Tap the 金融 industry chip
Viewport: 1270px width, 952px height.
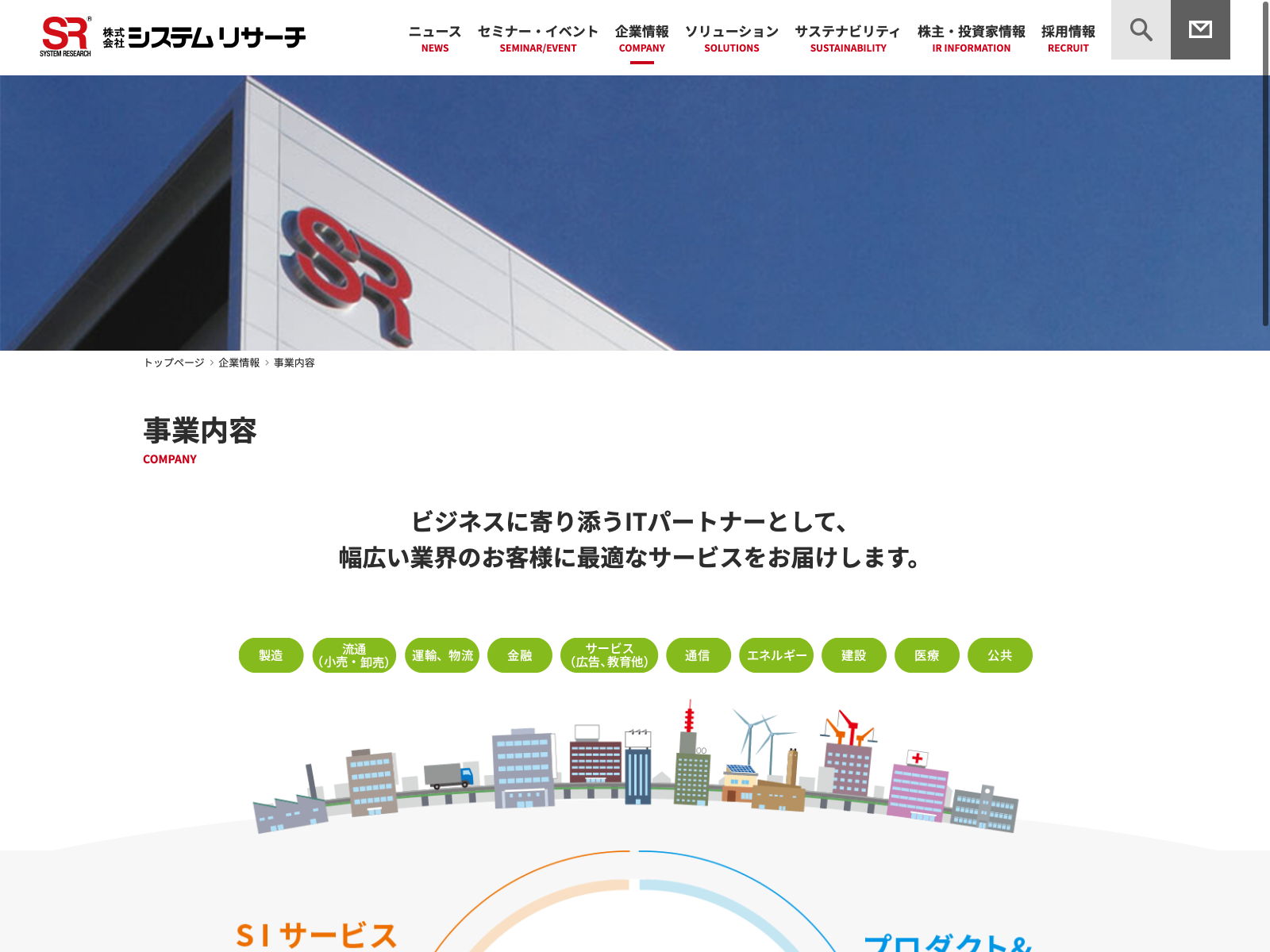click(x=519, y=655)
